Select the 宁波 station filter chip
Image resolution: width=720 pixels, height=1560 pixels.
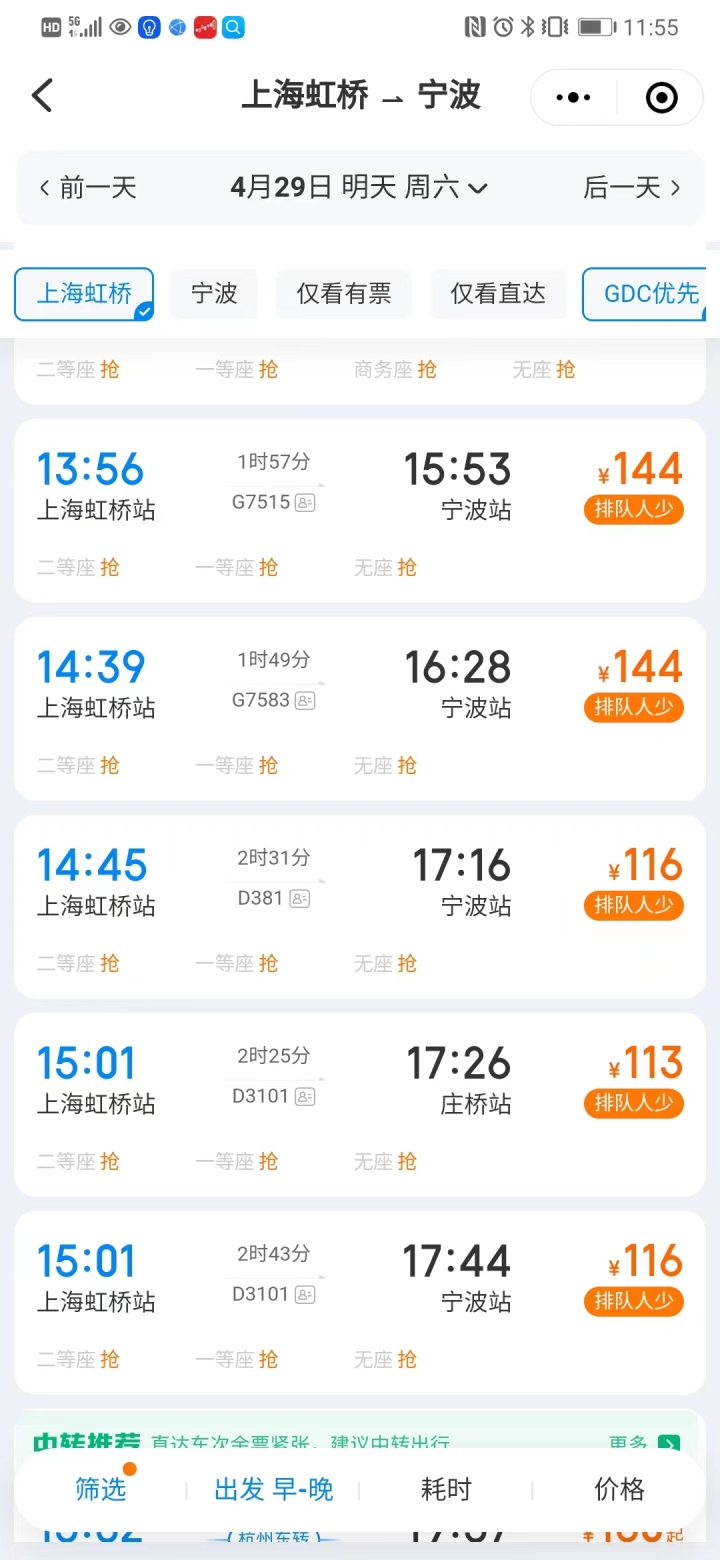pyautogui.click(x=214, y=294)
